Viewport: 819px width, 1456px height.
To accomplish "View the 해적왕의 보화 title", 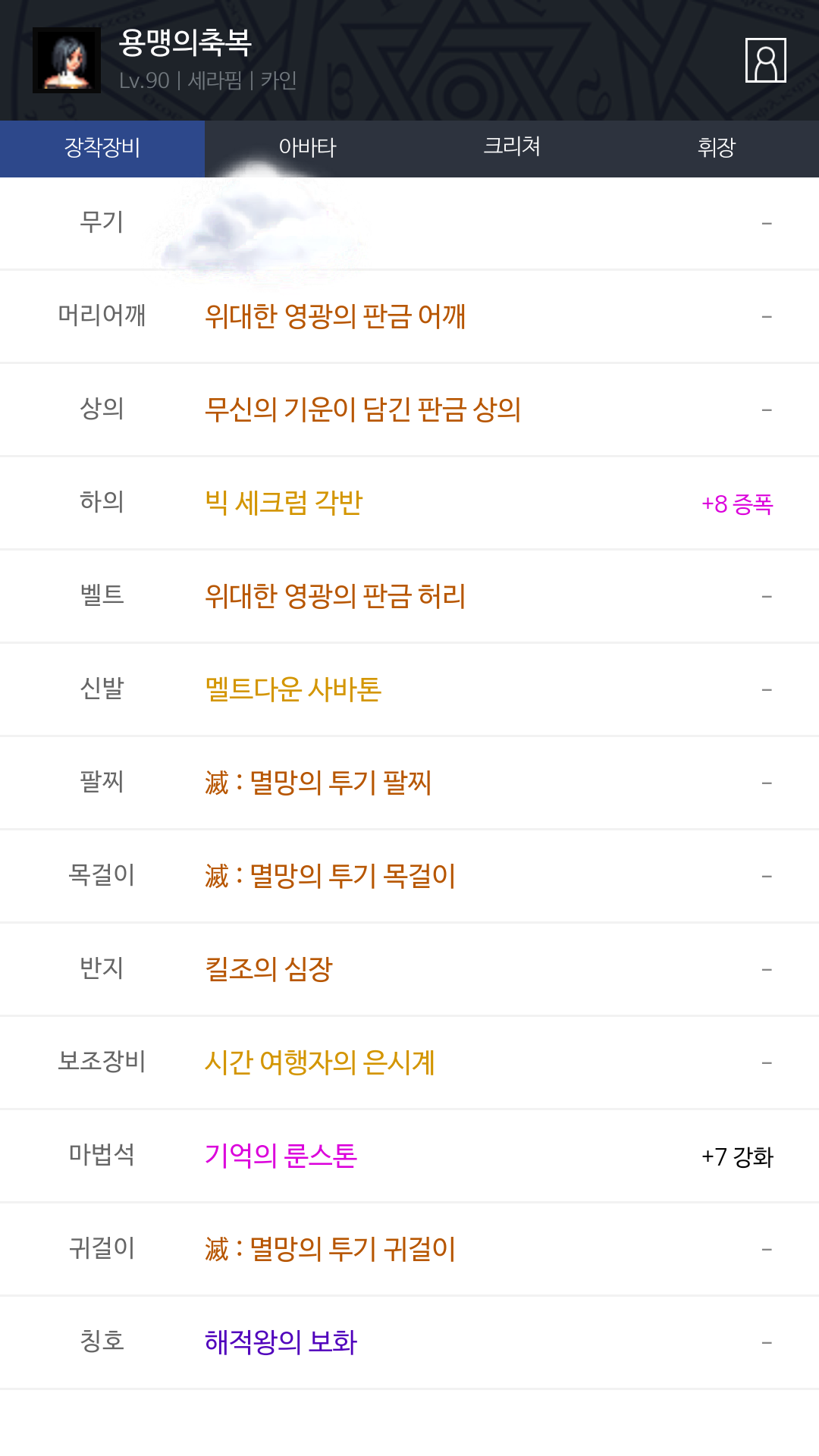I will coord(281,1342).
